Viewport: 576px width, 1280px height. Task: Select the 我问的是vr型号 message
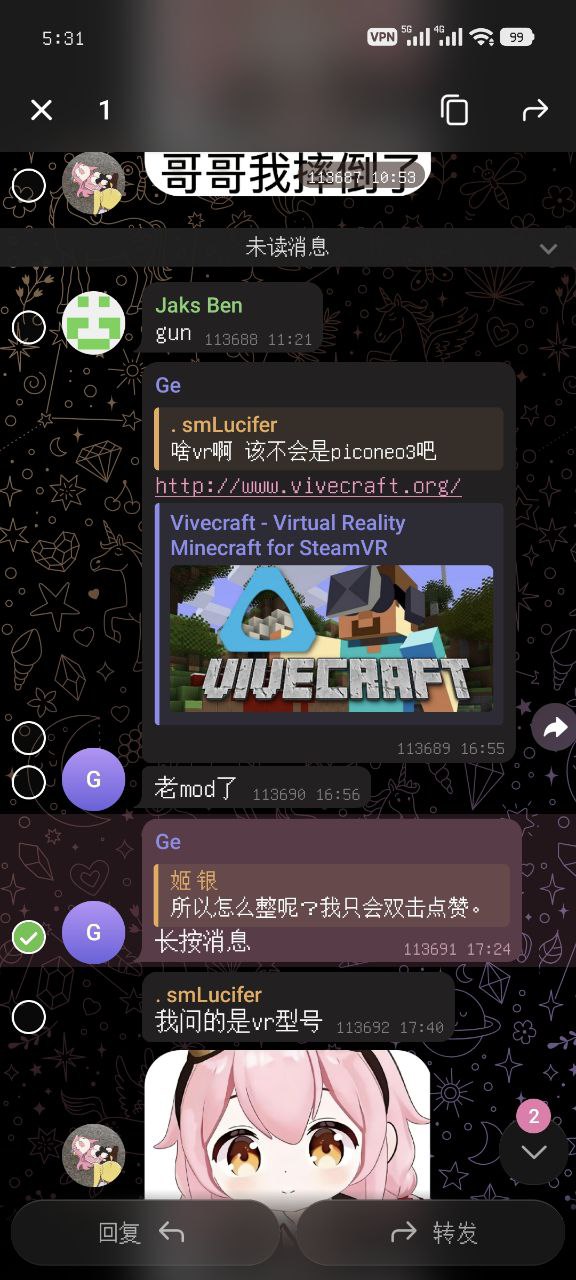(28, 1017)
